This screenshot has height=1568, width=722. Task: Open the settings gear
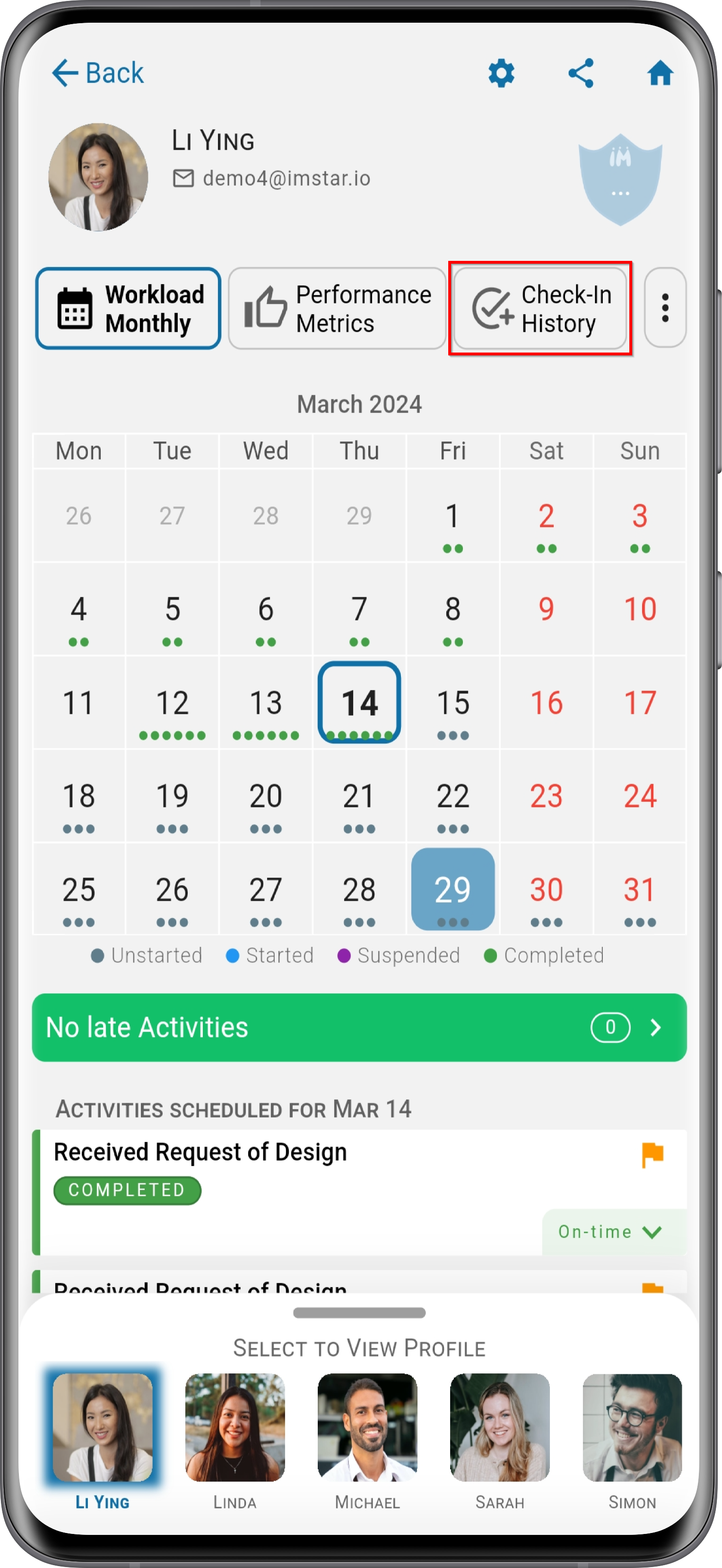[501, 73]
